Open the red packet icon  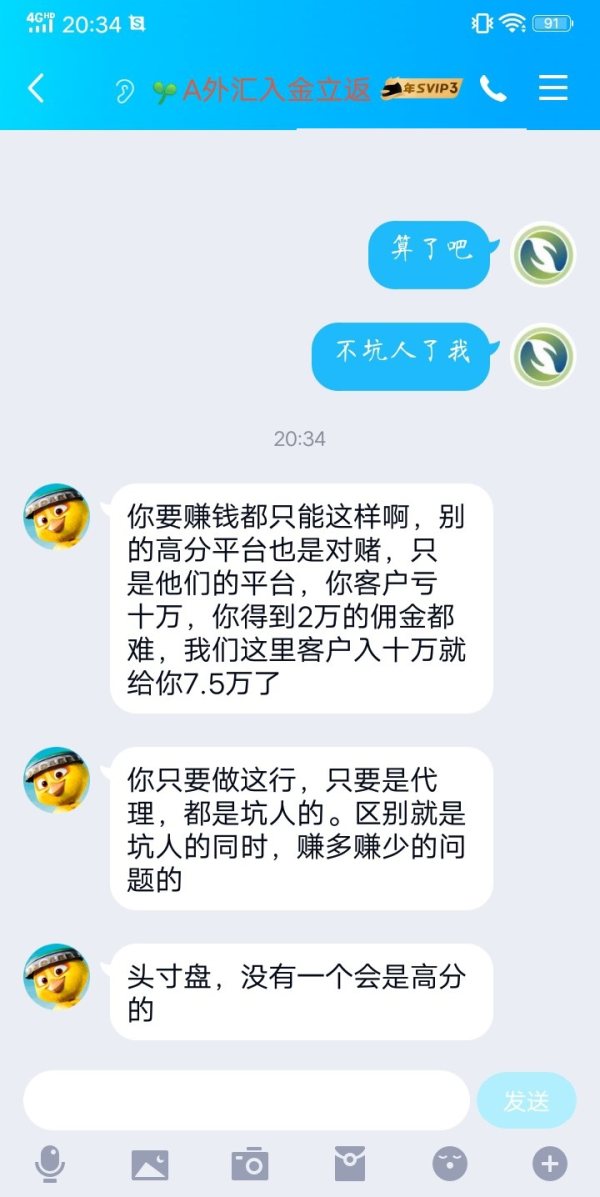350,1165
